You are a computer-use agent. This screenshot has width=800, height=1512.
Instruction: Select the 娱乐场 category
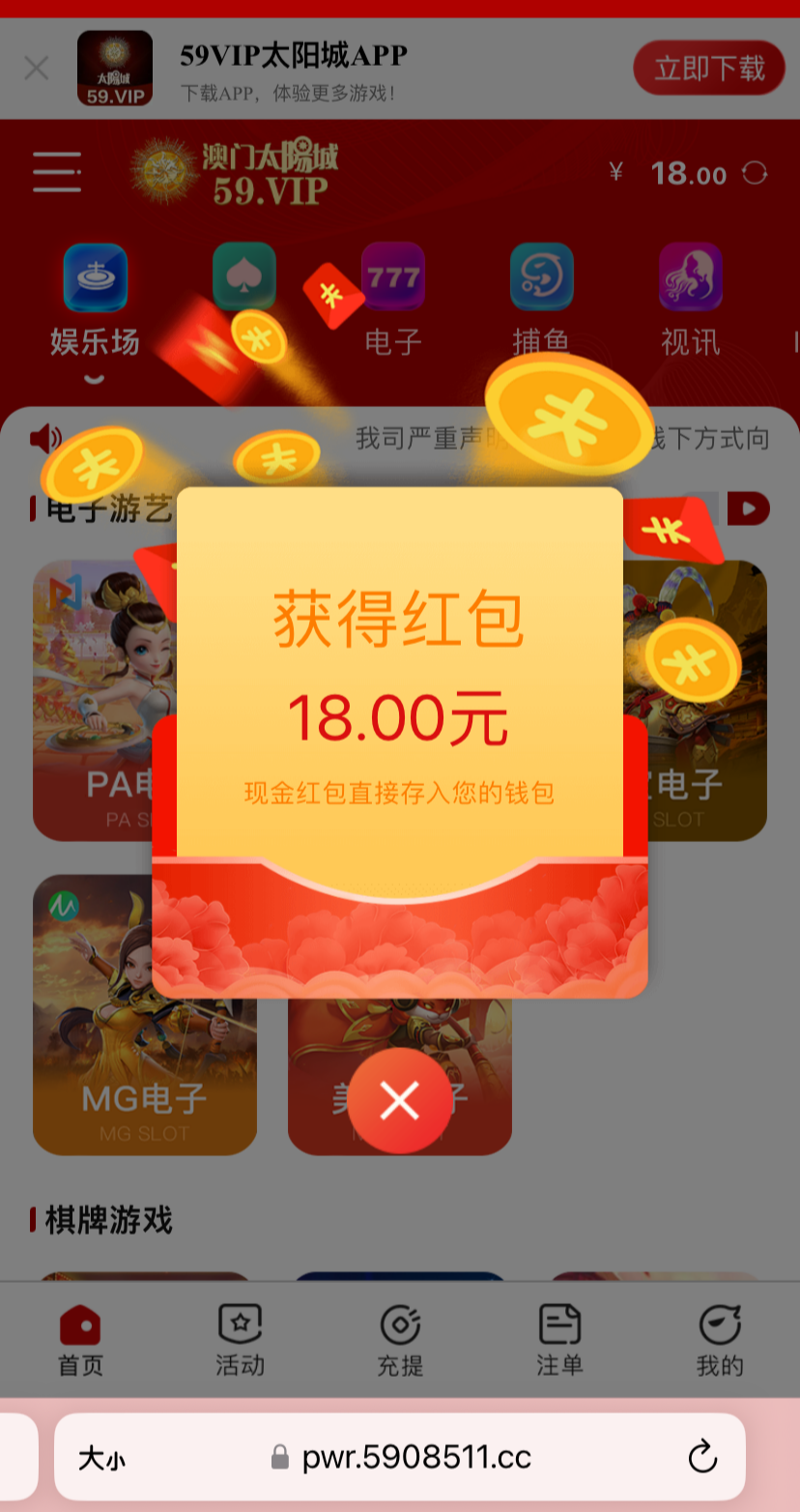[95, 300]
